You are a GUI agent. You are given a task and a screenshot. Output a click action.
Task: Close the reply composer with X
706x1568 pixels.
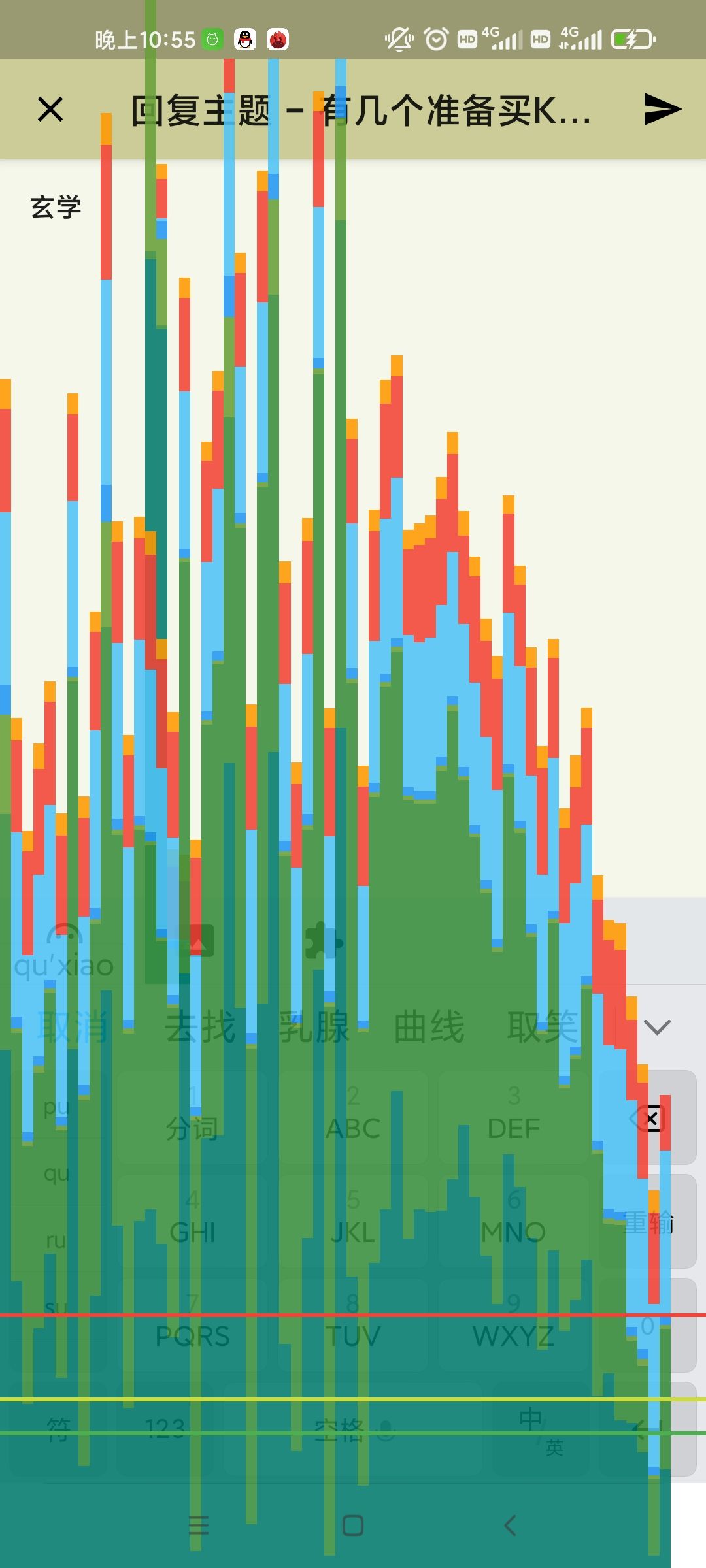[x=50, y=109]
